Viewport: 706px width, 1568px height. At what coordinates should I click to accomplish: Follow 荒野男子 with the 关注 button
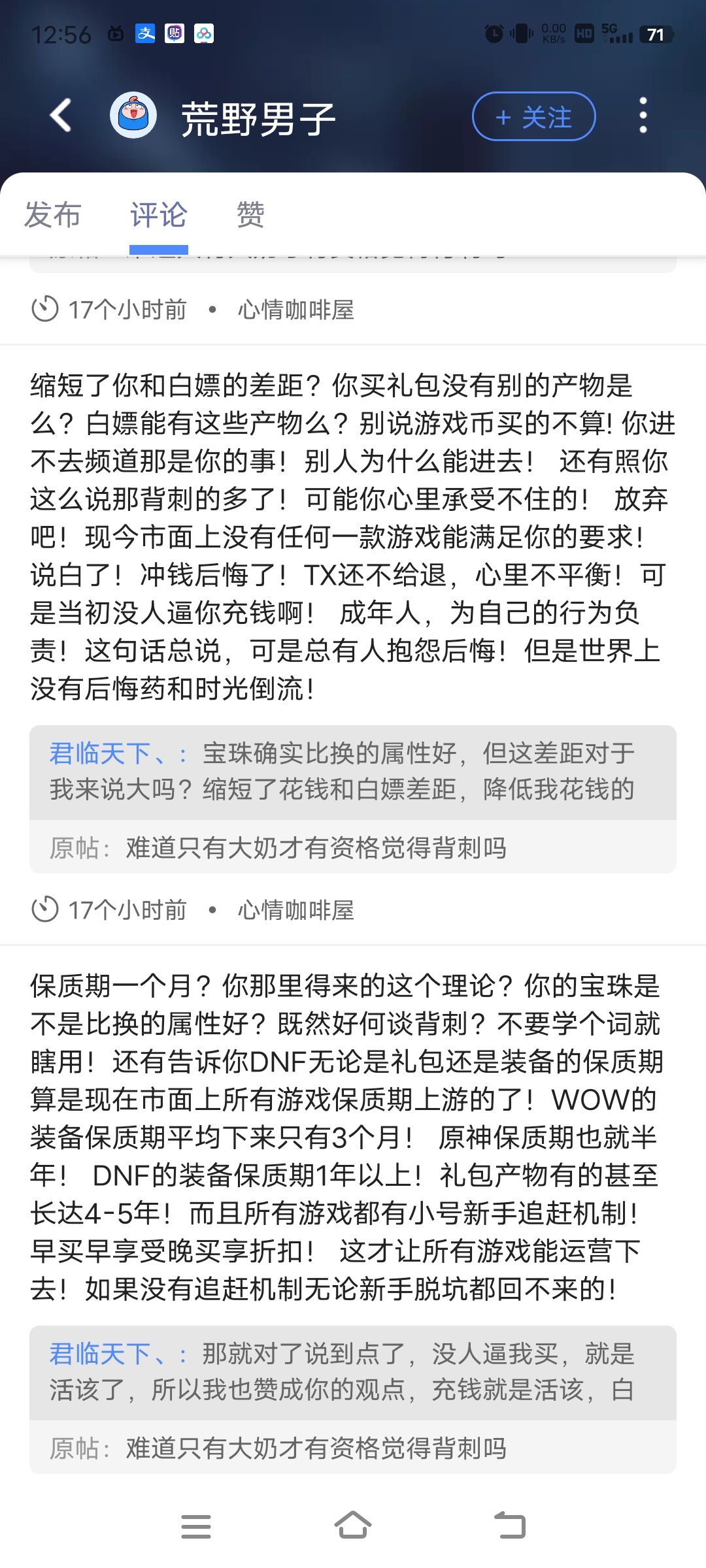[533, 117]
